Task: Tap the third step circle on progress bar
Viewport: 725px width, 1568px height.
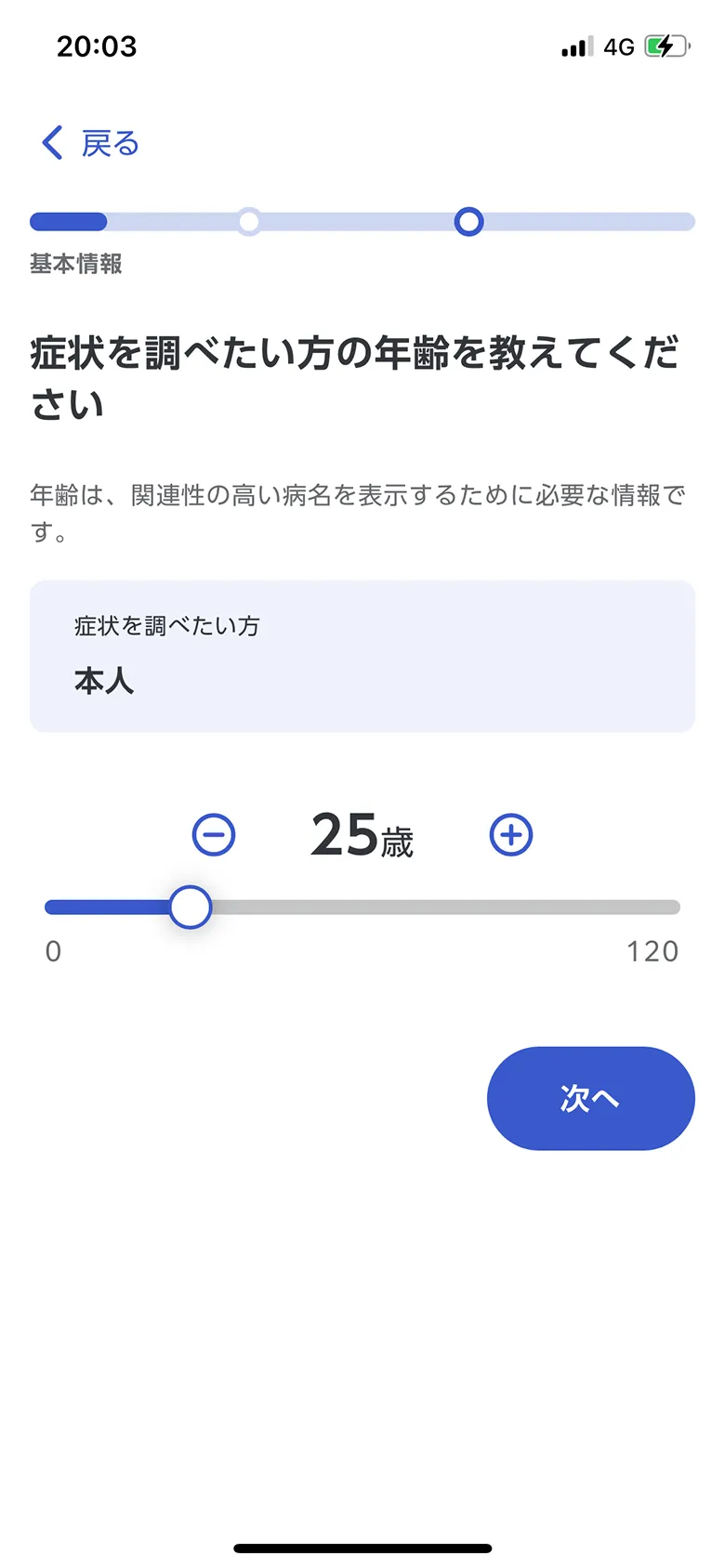Action: (x=468, y=221)
